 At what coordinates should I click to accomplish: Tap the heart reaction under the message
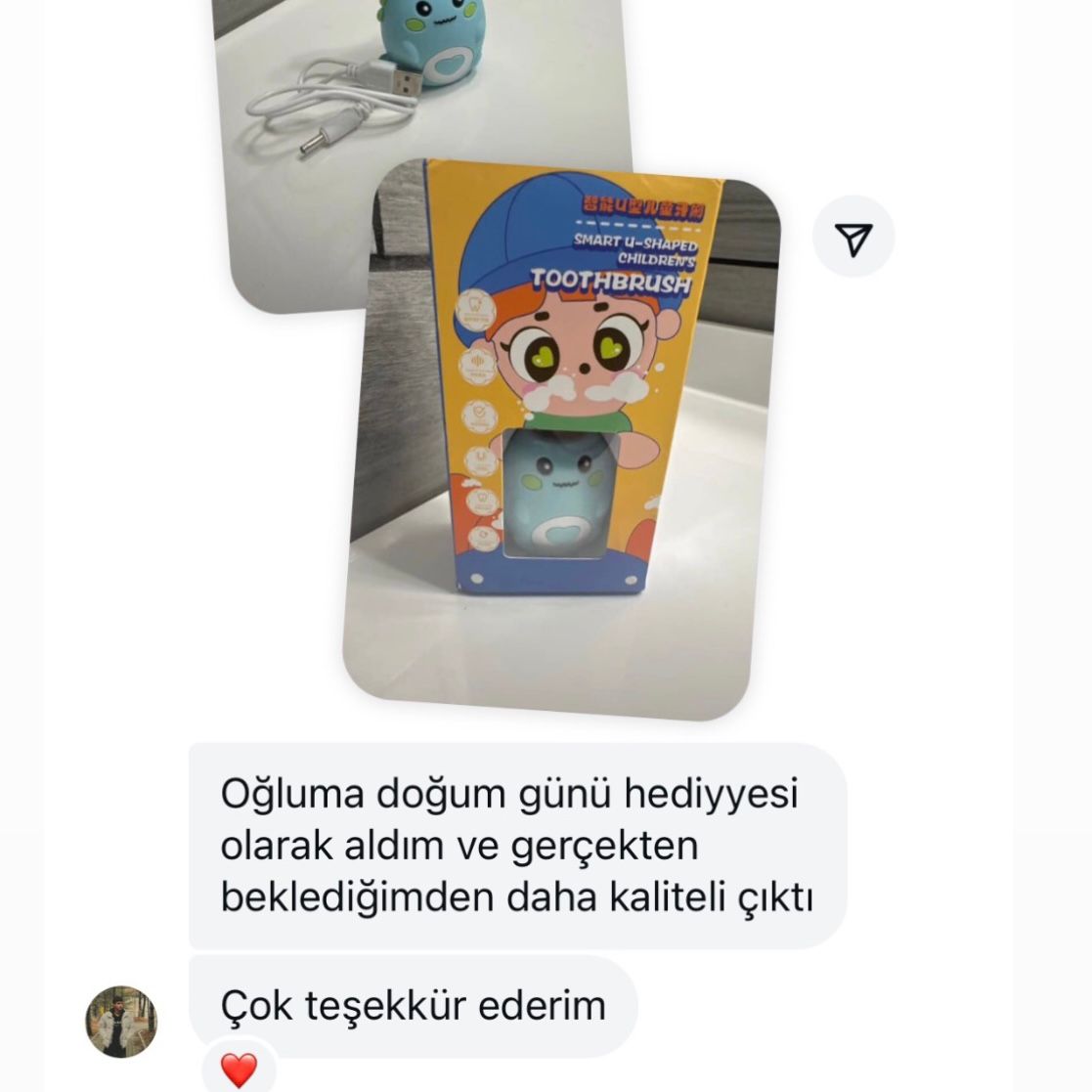point(238,1070)
